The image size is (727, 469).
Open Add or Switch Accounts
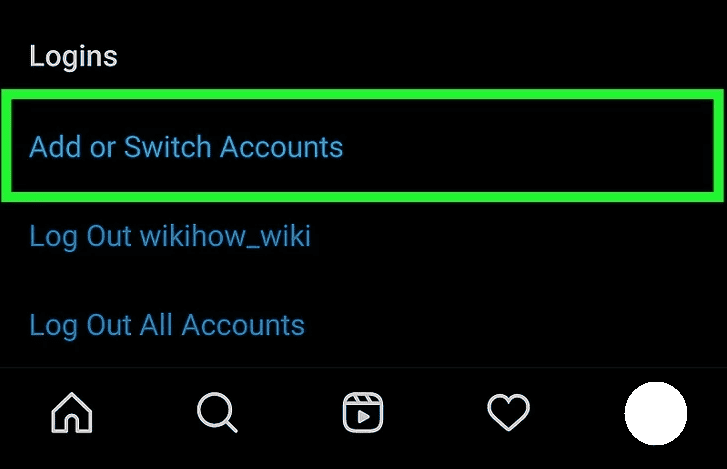[x=186, y=147]
